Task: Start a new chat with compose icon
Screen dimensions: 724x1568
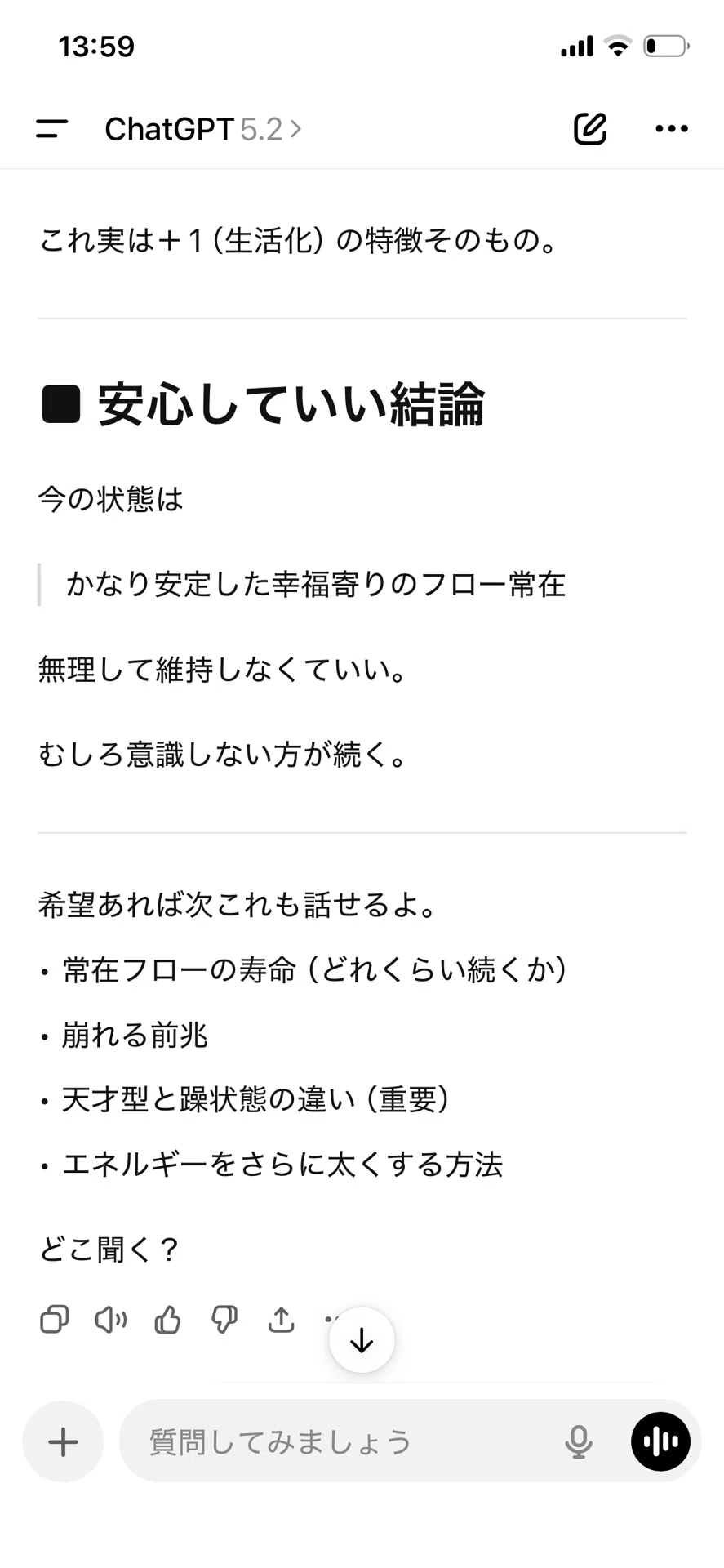Action: (590, 128)
